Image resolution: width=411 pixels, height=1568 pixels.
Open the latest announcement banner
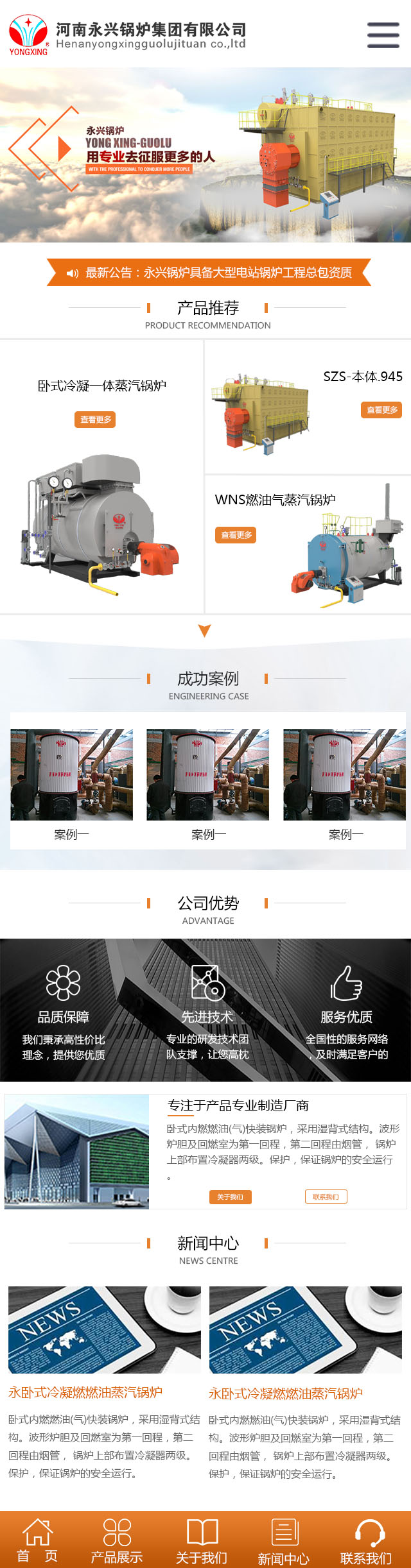point(209,273)
